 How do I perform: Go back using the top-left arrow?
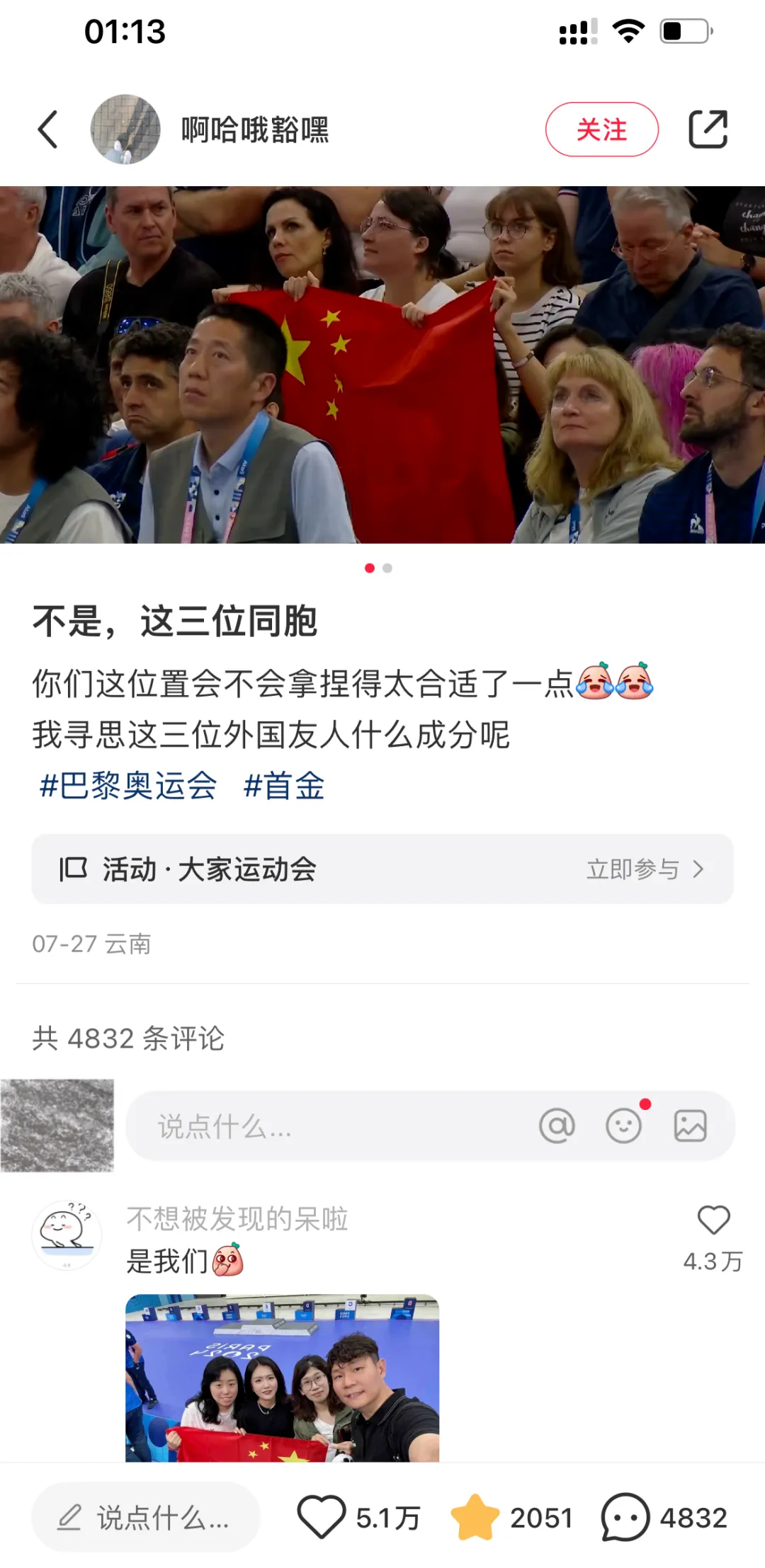47,130
